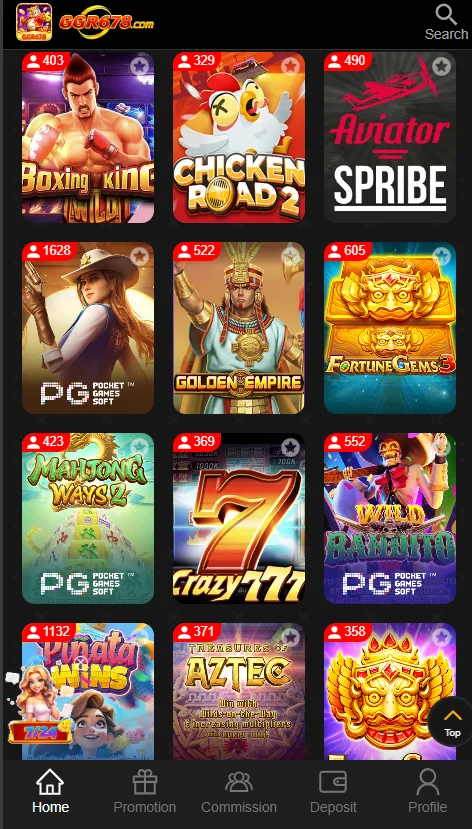
Task: Launch Fortune Gems 3
Action: 390,328
